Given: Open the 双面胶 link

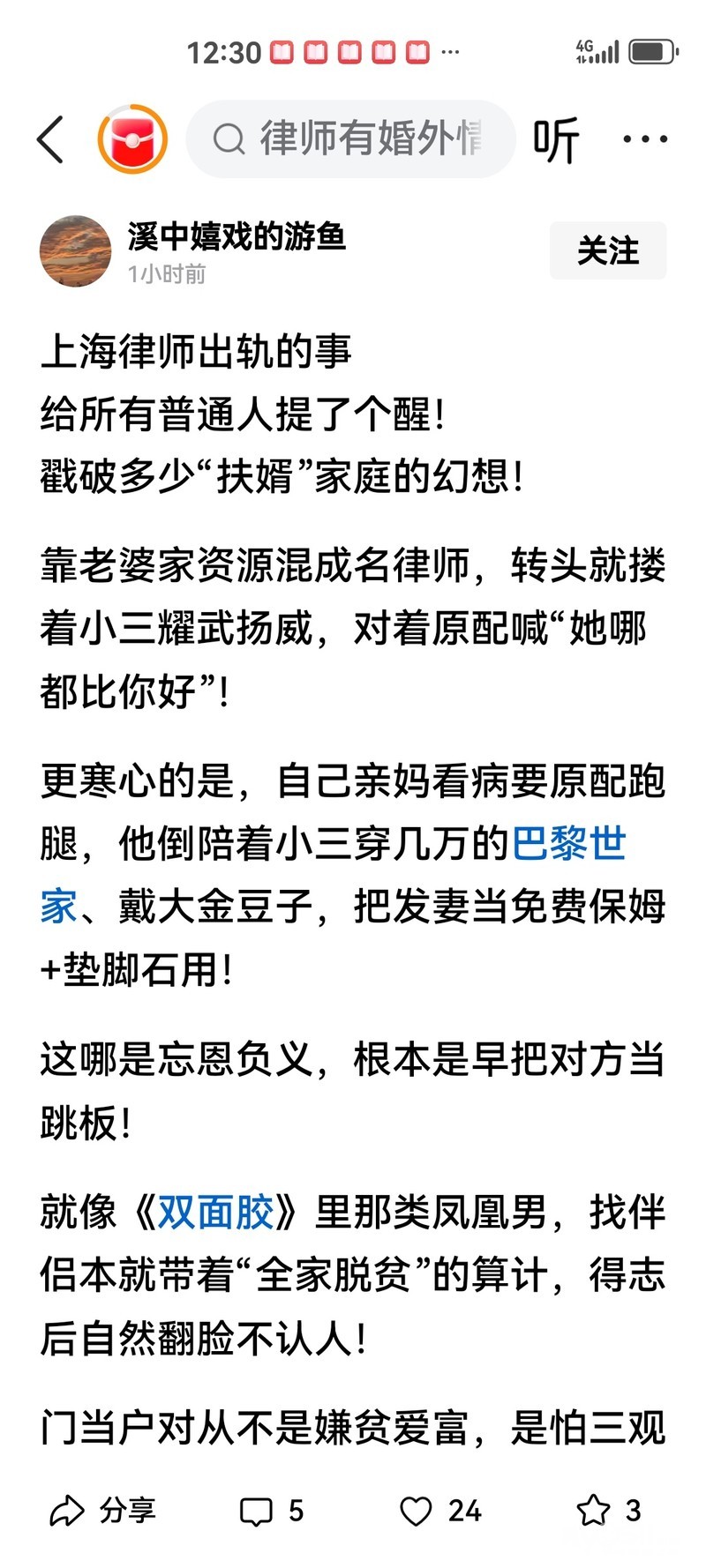Looking at the screenshot, I should (216, 1213).
